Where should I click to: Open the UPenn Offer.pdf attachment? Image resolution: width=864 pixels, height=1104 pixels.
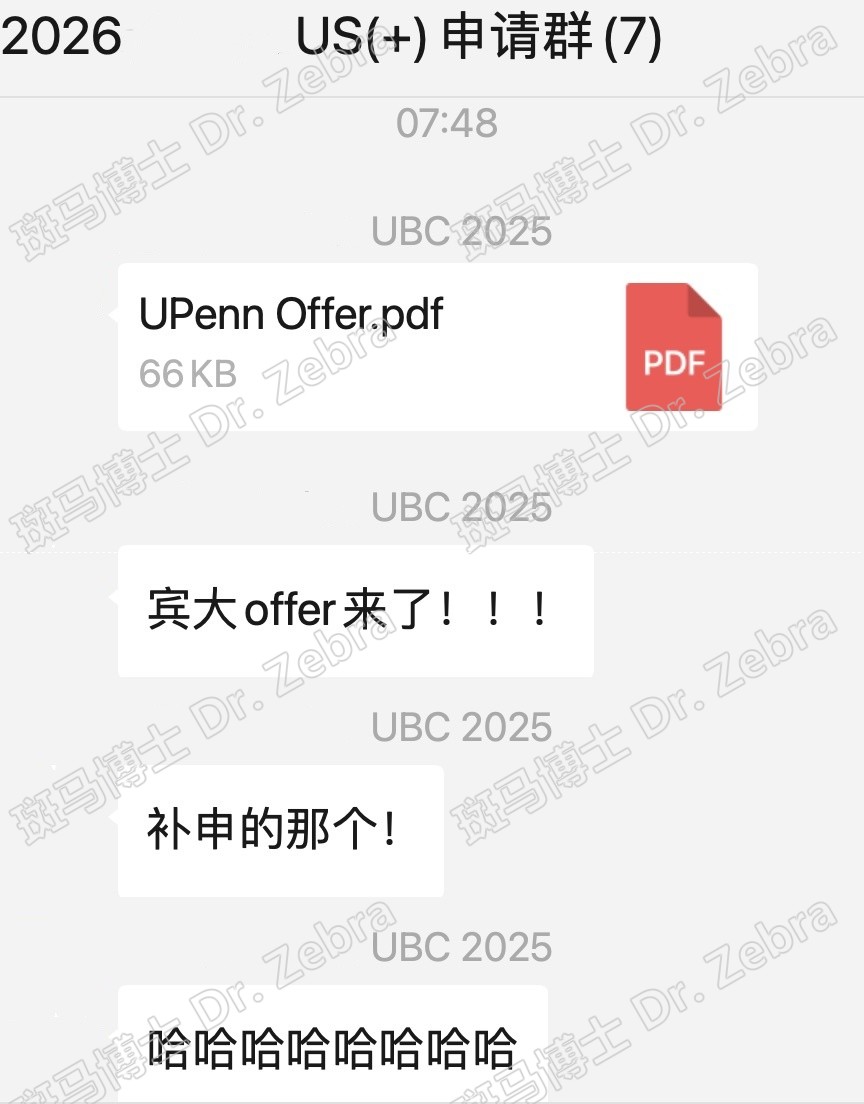click(437, 346)
